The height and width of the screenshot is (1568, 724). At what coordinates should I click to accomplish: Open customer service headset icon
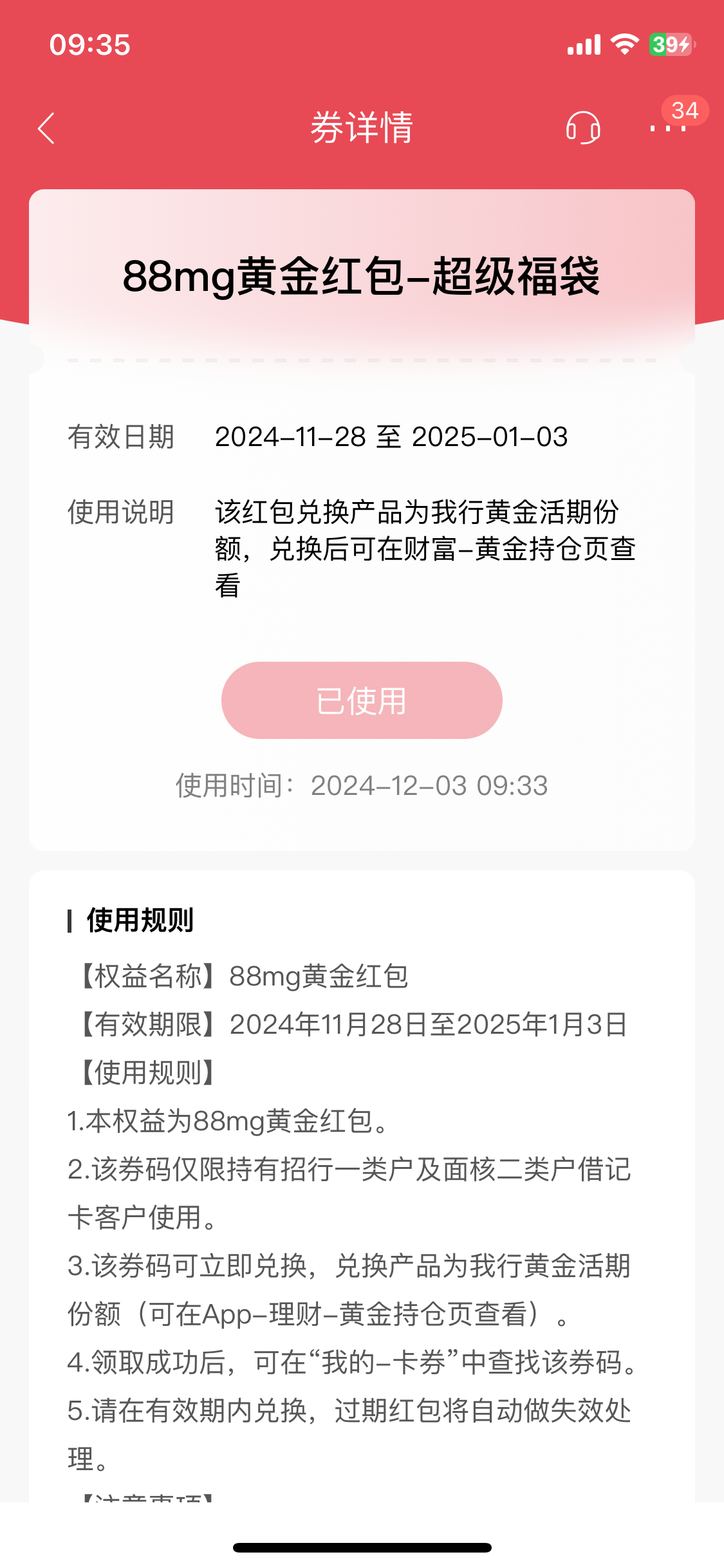pyautogui.click(x=583, y=127)
